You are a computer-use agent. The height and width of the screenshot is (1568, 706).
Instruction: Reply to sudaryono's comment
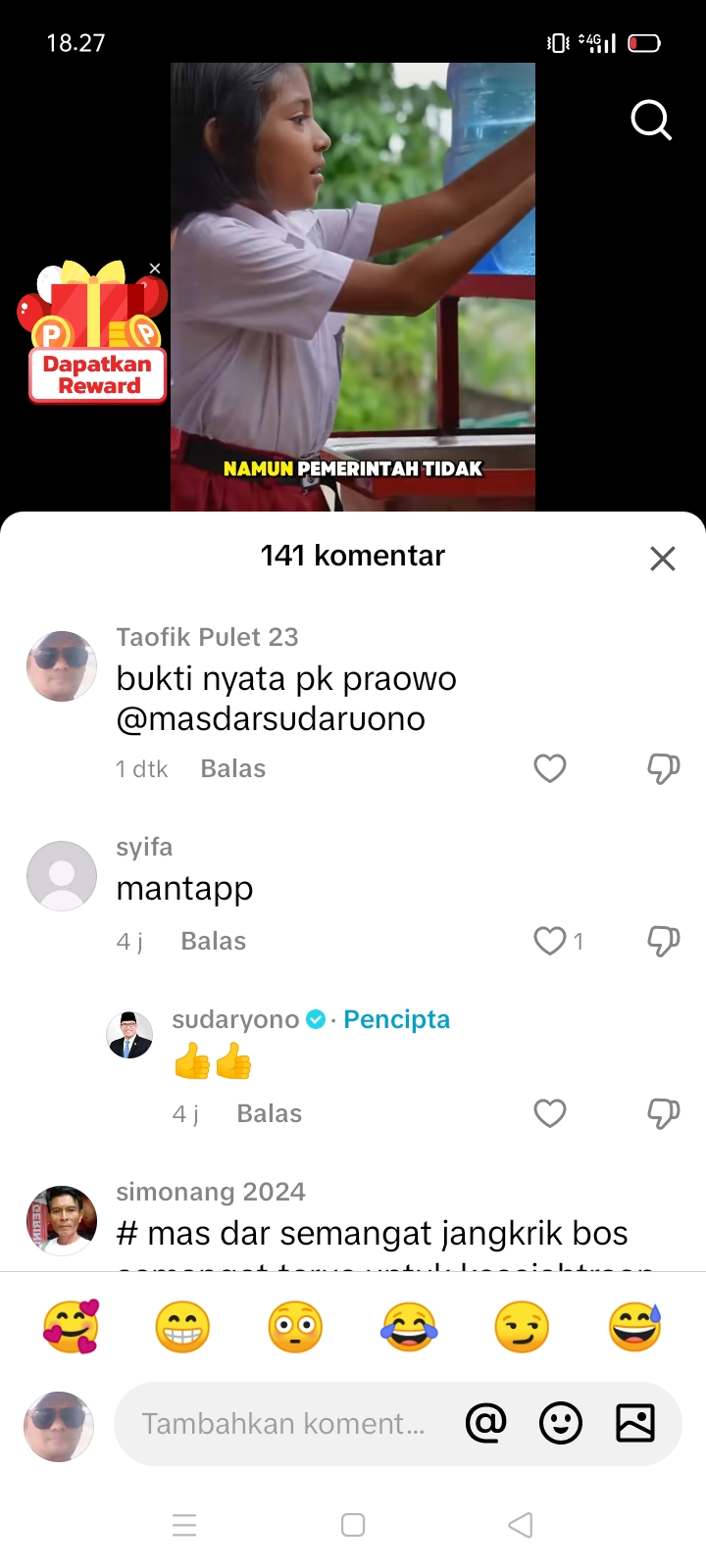(270, 1114)
